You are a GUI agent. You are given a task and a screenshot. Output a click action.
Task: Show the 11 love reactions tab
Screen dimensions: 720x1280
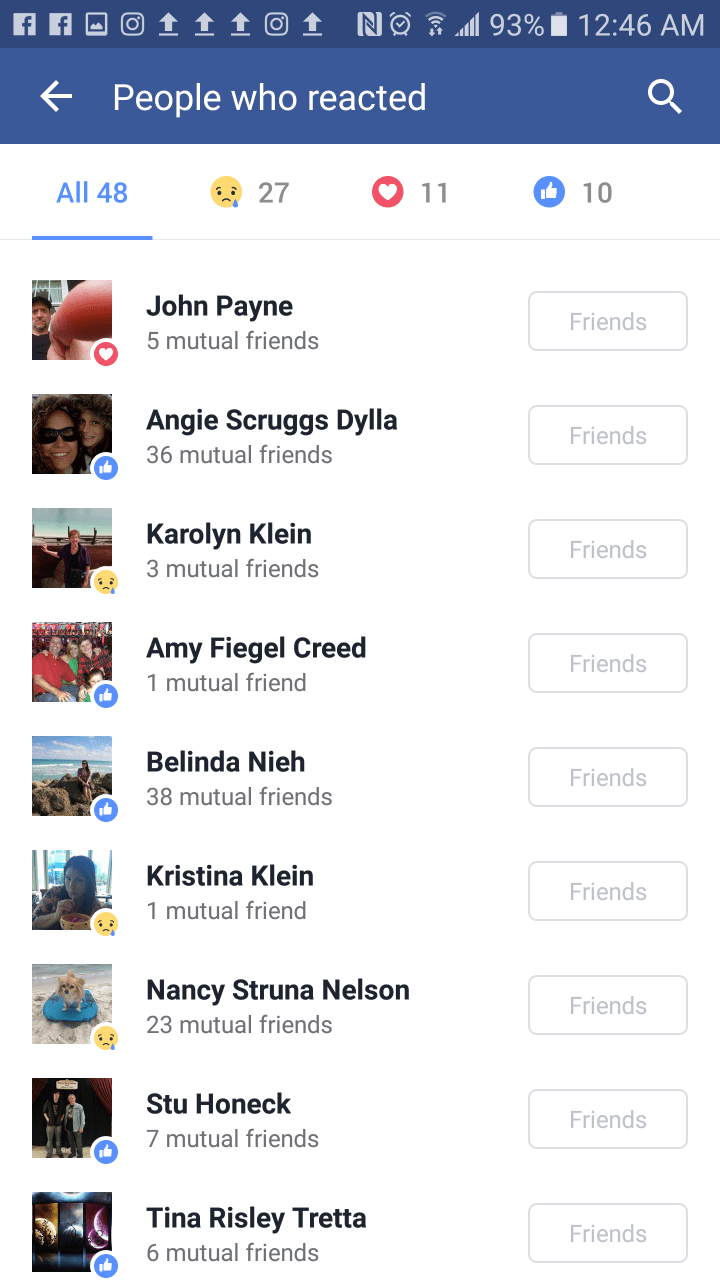pos(410,193)
